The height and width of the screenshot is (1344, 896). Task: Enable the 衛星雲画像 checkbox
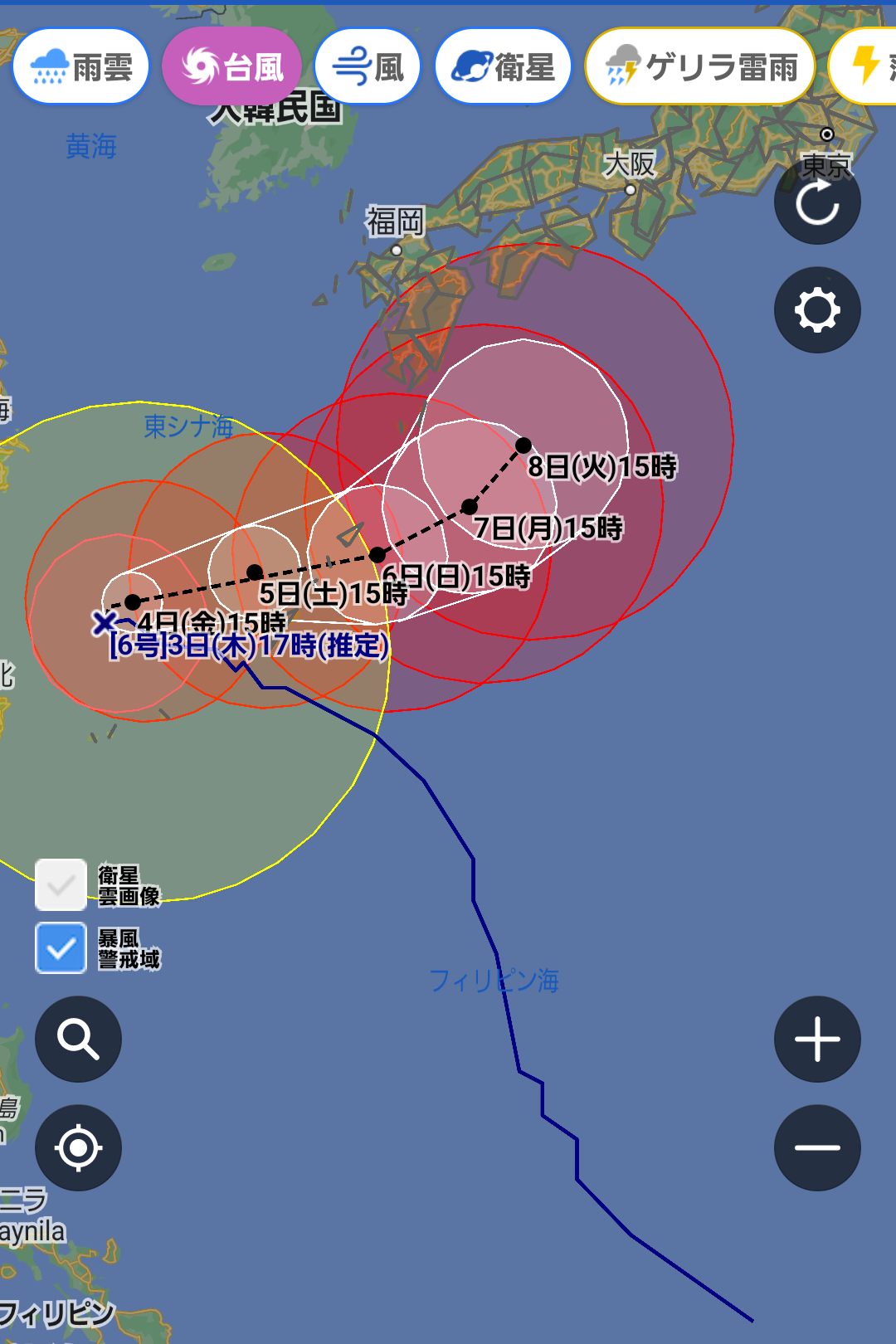(61, 885)
